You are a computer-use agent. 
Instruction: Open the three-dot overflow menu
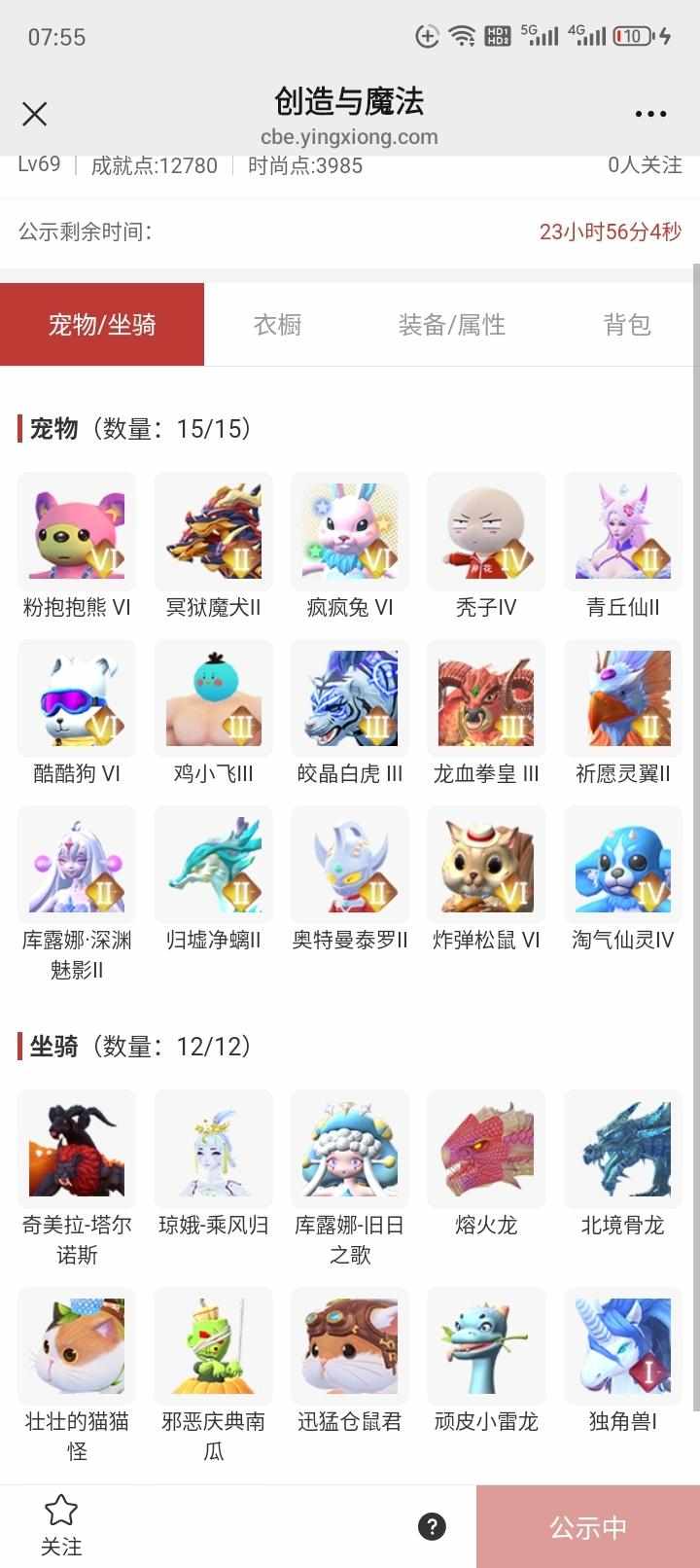click(x=650, y=114)
